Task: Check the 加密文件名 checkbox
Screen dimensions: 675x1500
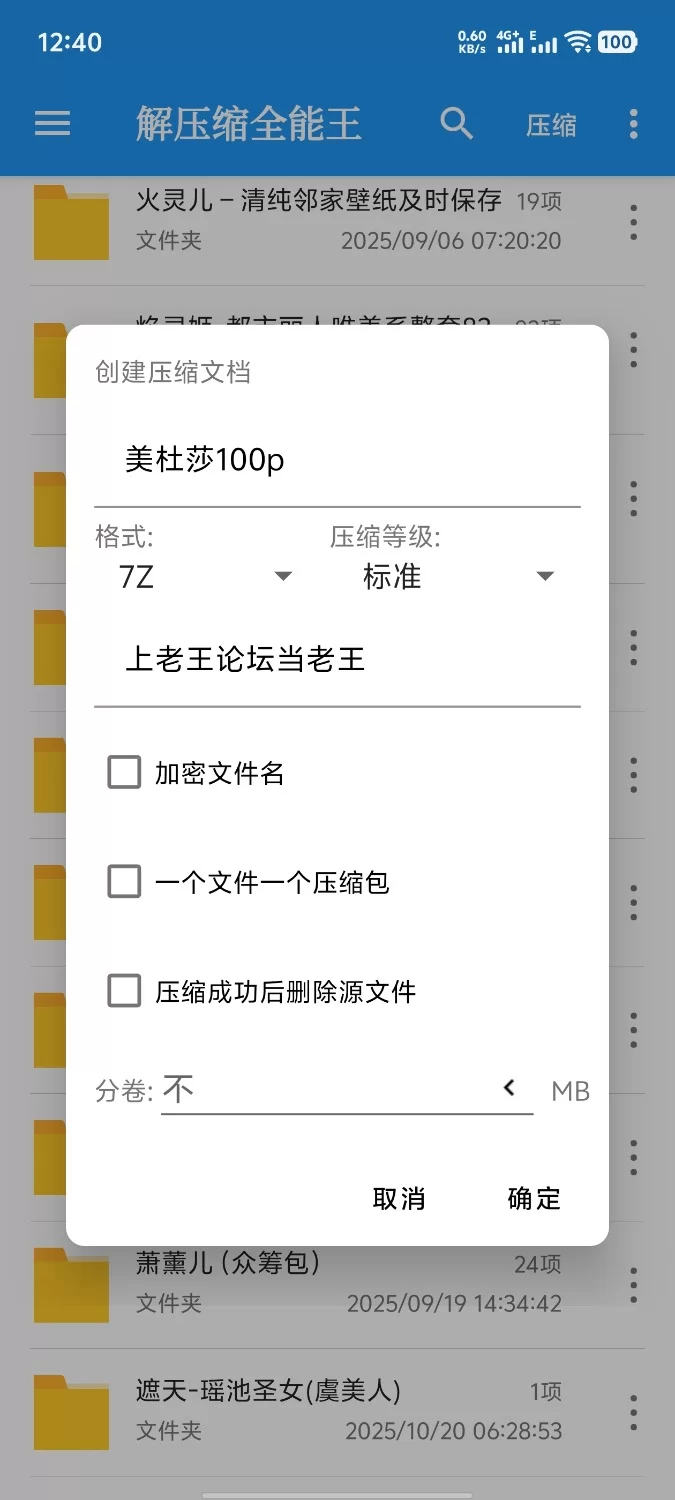Action: [x=124, y=773]
